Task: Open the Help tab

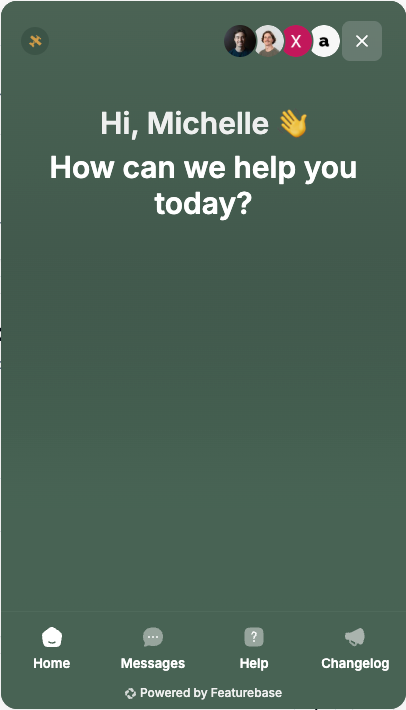Action: point(254,648)
